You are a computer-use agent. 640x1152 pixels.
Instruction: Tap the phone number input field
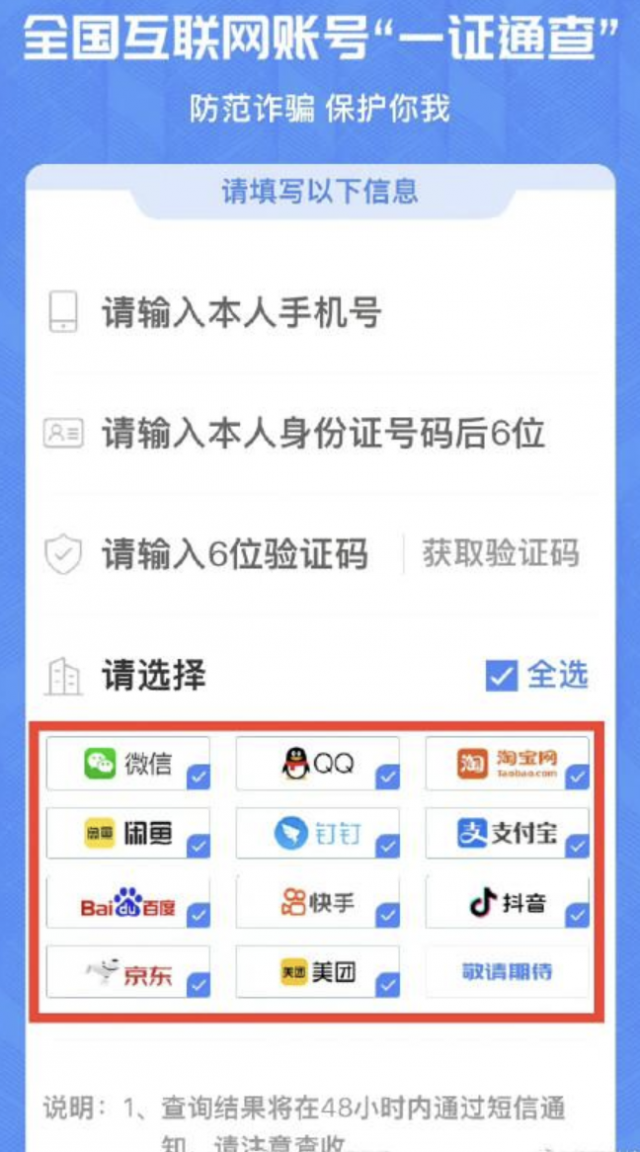[320, 313]
